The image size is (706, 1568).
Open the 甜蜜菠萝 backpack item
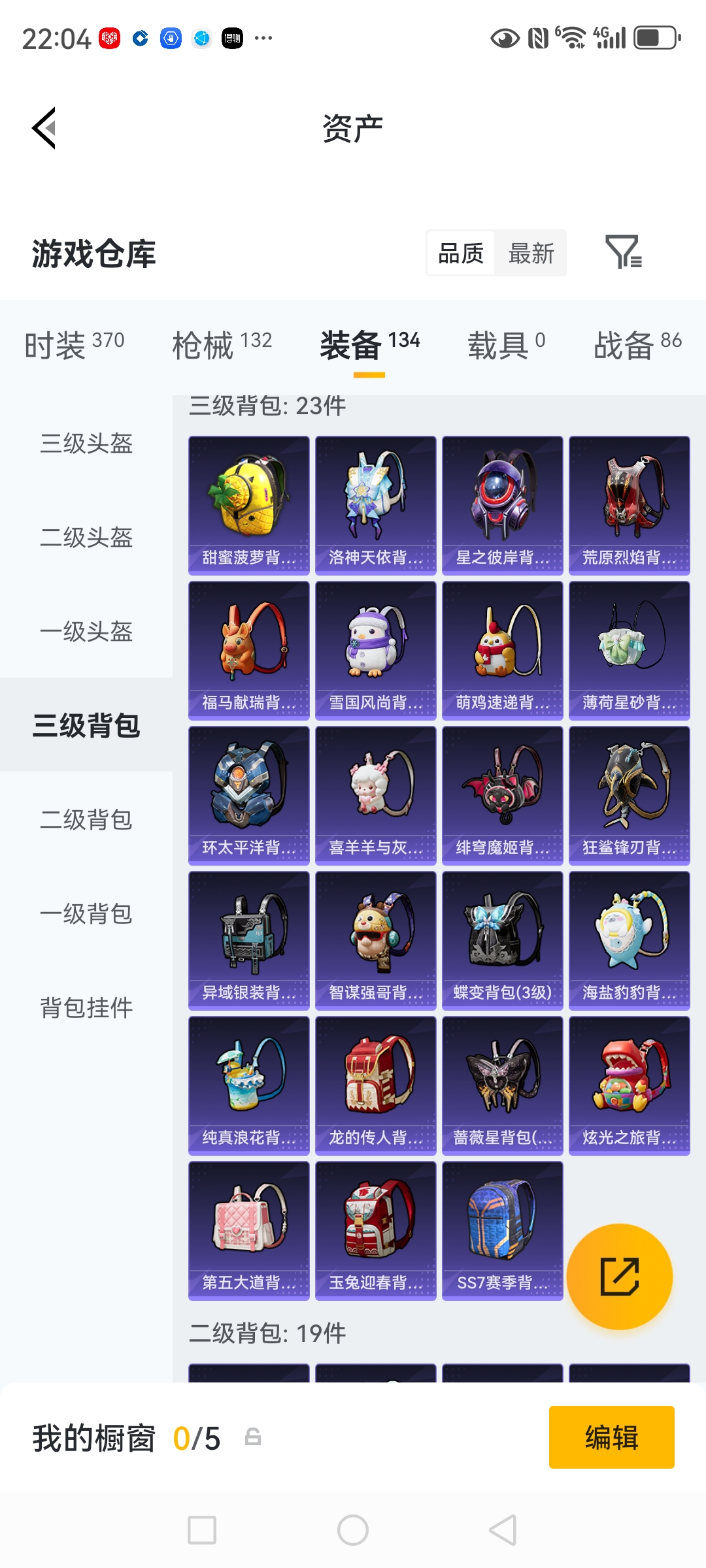(248, 505)
